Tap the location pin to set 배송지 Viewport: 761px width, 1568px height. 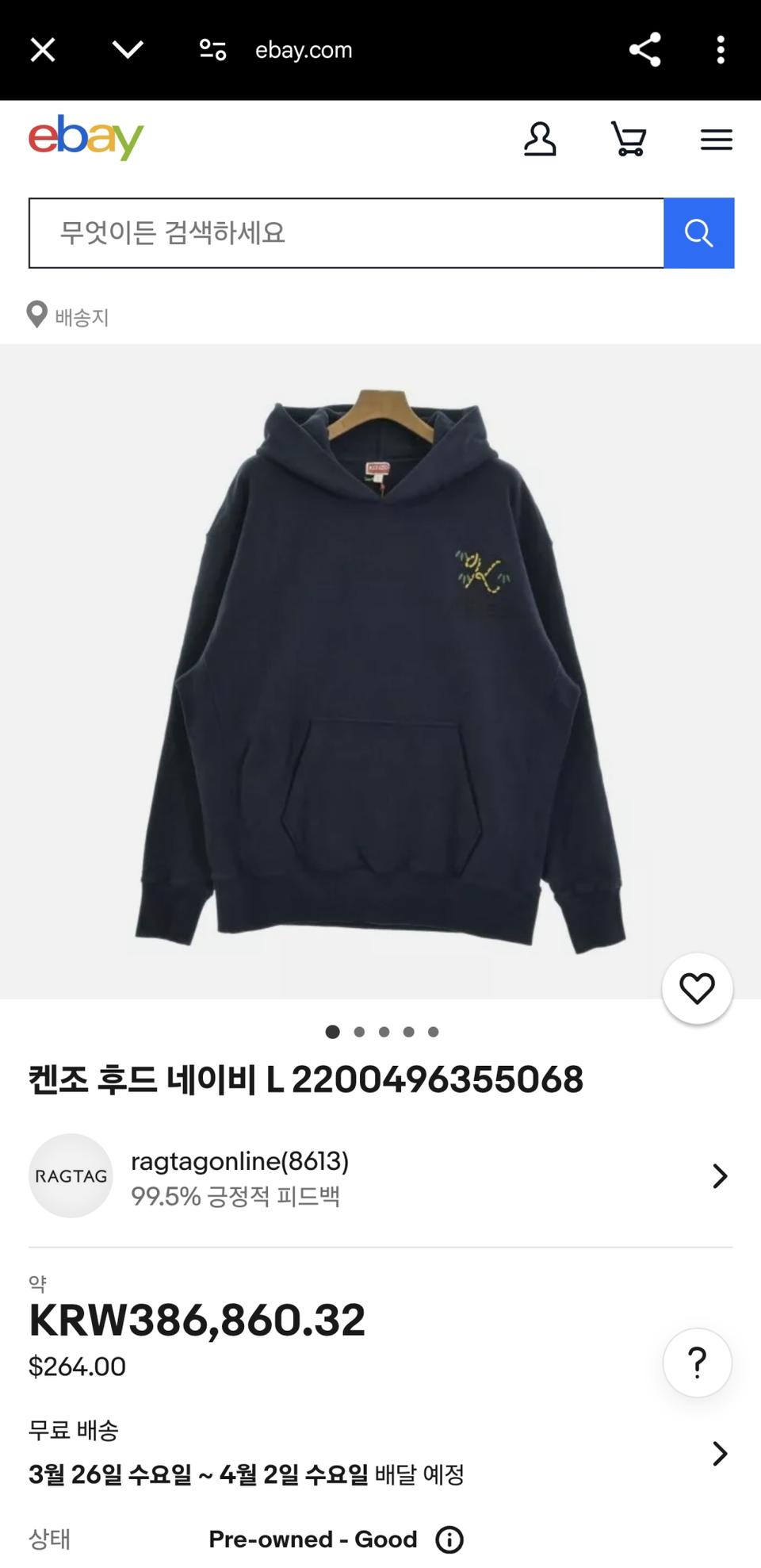(x=36, y=316)
